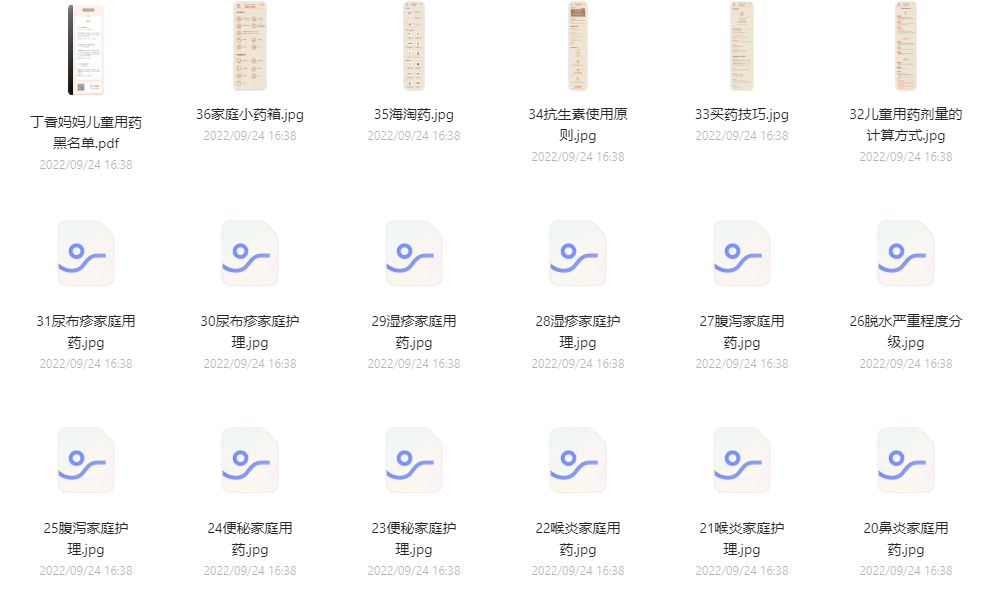982x615 pixels.
Task: Open 31尿布疹家庭用药.jpg file
Action: pyautogui.click(x=86, y=254)
